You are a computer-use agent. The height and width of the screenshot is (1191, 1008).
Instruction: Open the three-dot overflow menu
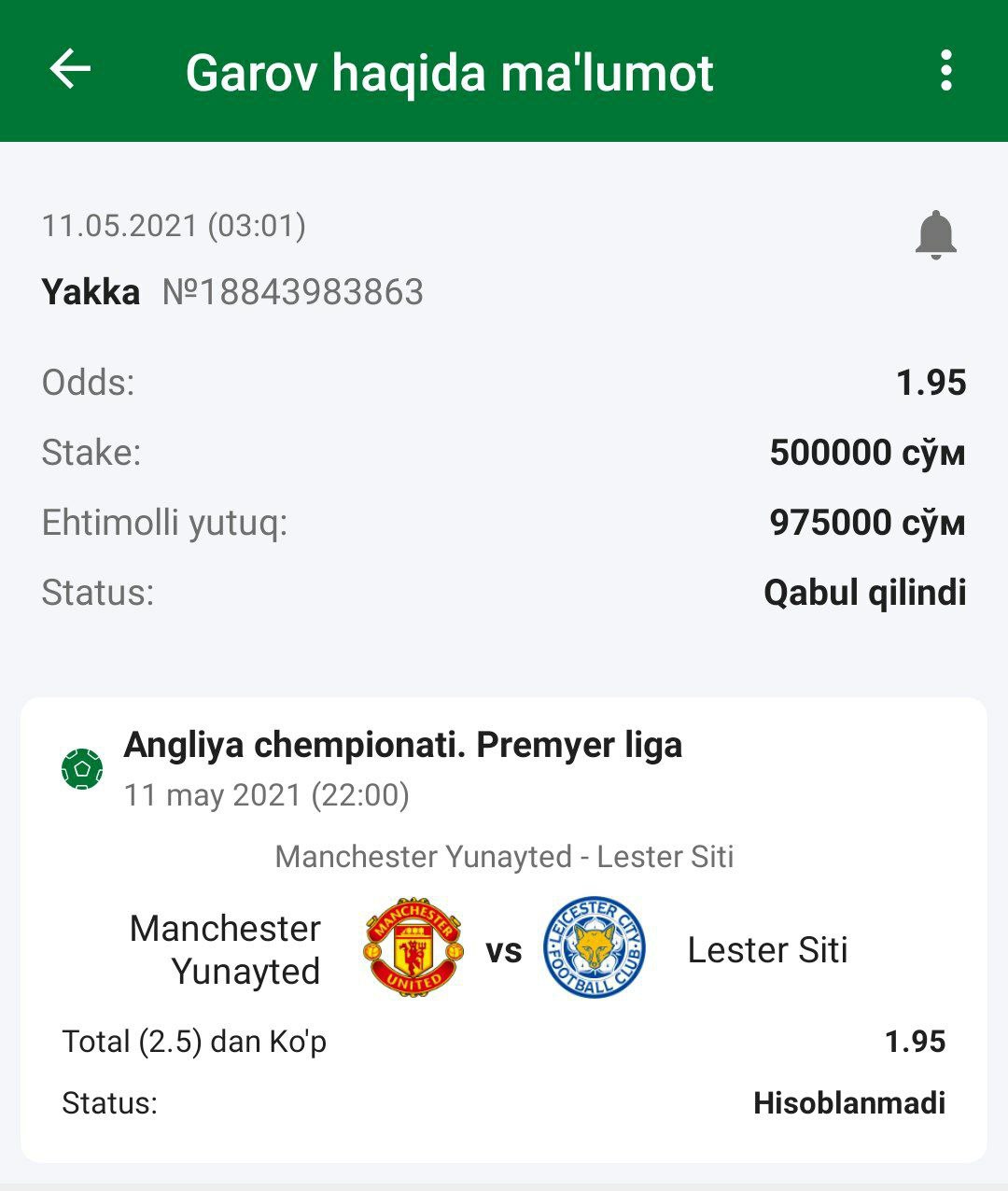pos(945,71)
